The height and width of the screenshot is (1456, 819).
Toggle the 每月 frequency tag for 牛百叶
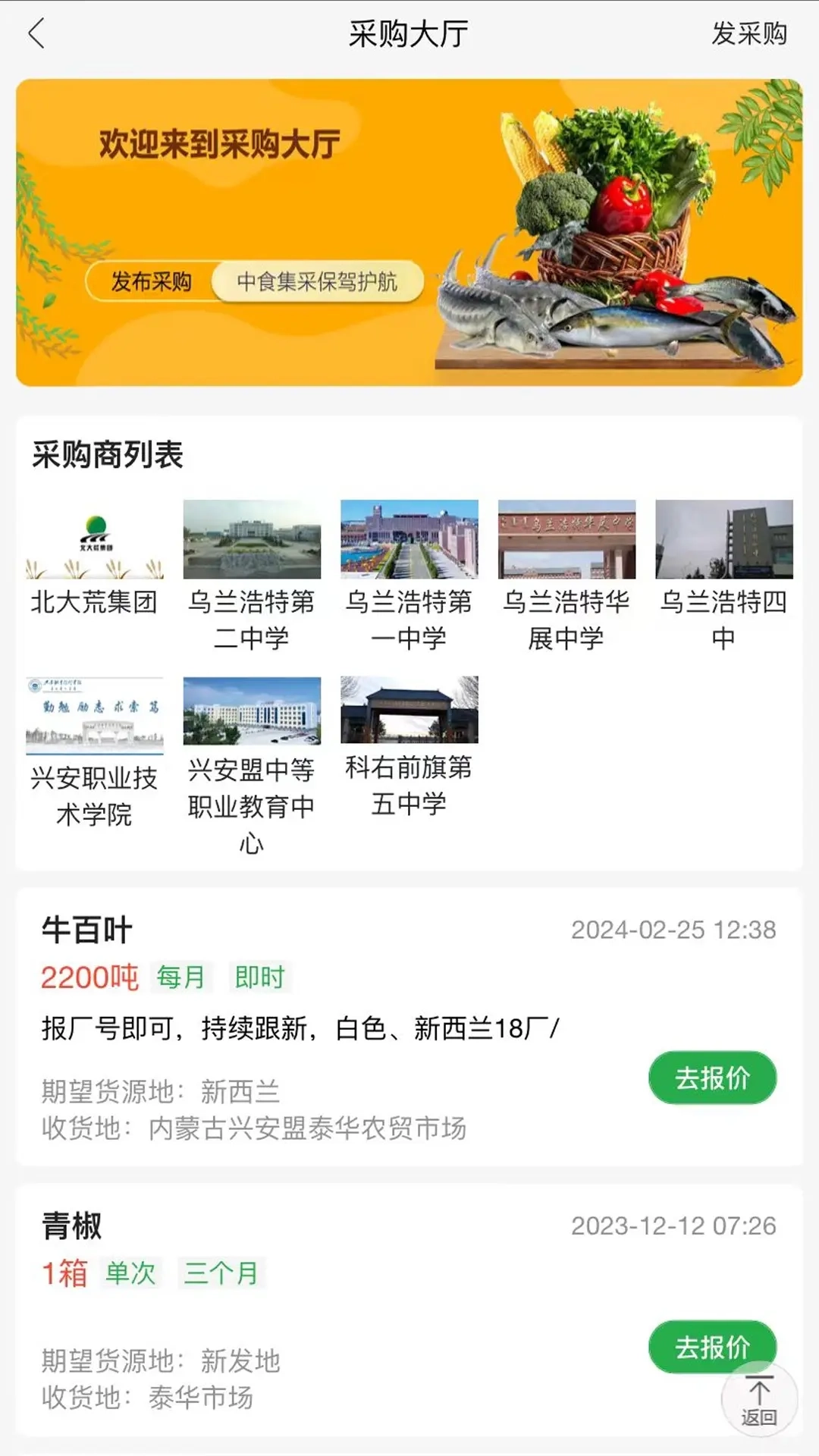click(180, 977)
